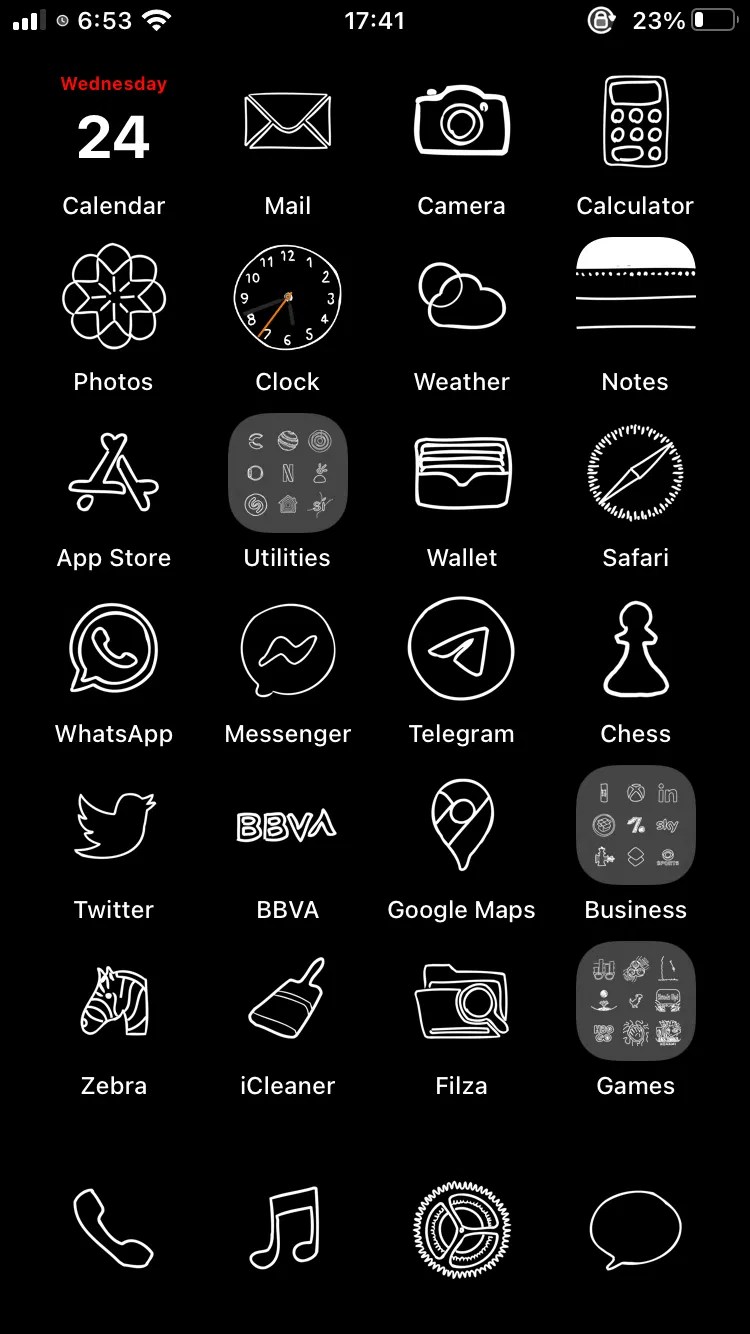This screenshot has width=750, height=1334.
Task: Check the Weather app
Action: coord(461,297)
